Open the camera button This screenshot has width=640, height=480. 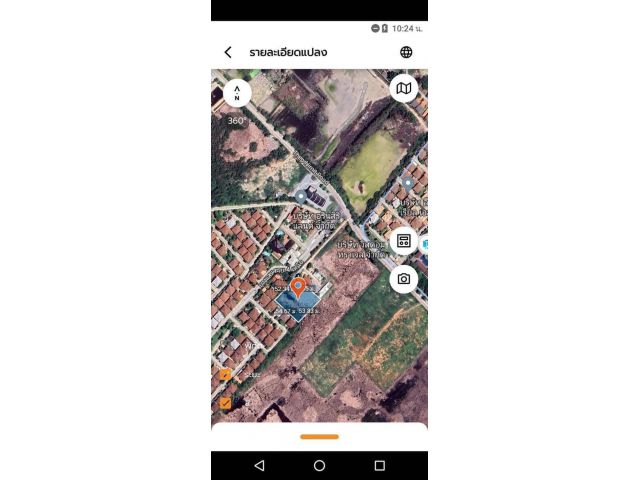coord(403,279)
